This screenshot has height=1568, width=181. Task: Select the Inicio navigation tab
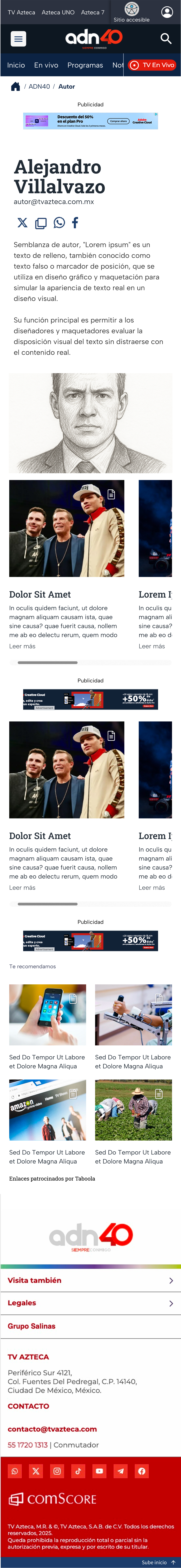[x=16, y=65]
